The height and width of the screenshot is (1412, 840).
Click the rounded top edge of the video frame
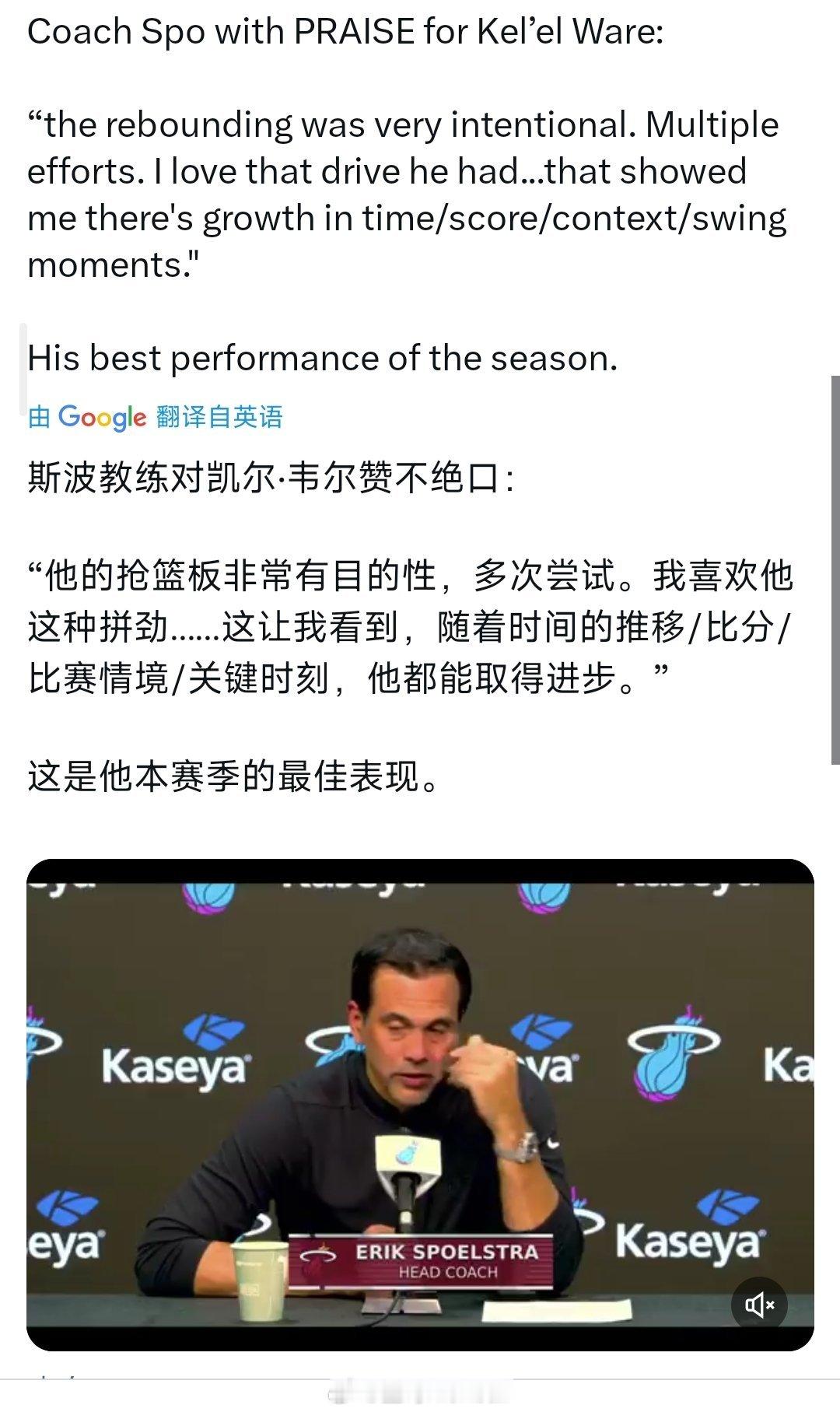[x=420, y=864]
